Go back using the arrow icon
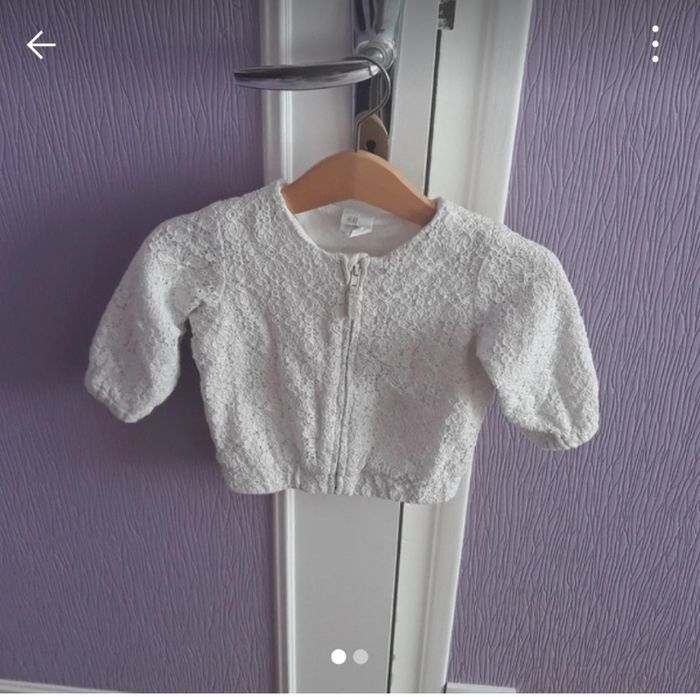The image size is (700, 697). point(41,45)
